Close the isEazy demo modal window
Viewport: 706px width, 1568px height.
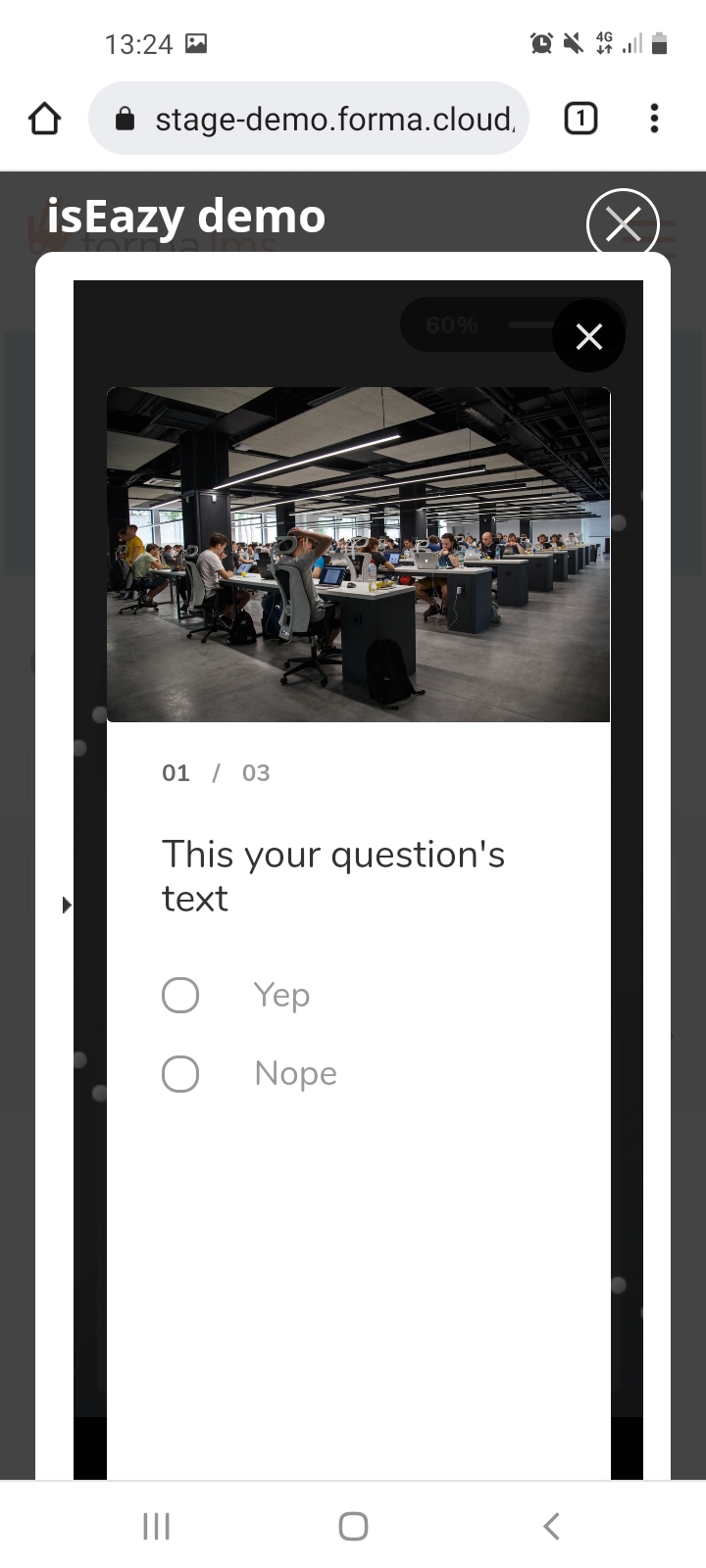623,224
